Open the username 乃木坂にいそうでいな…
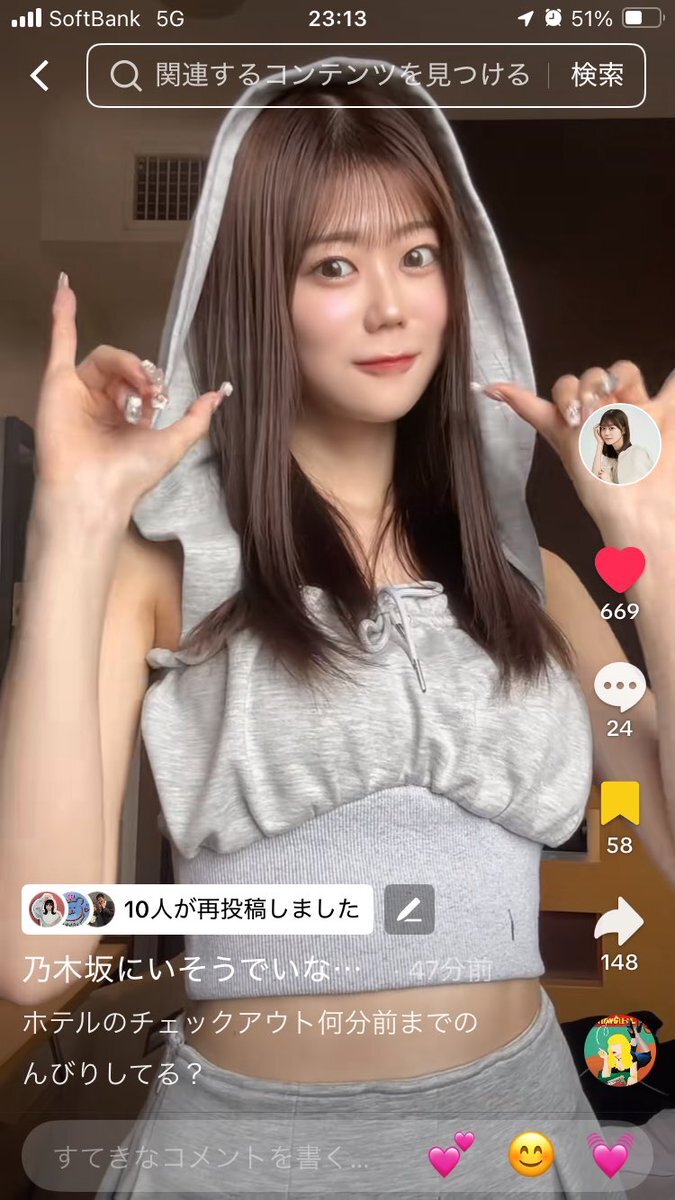The height and width of the screenshot is (1200, 675). tap(192, 970)
